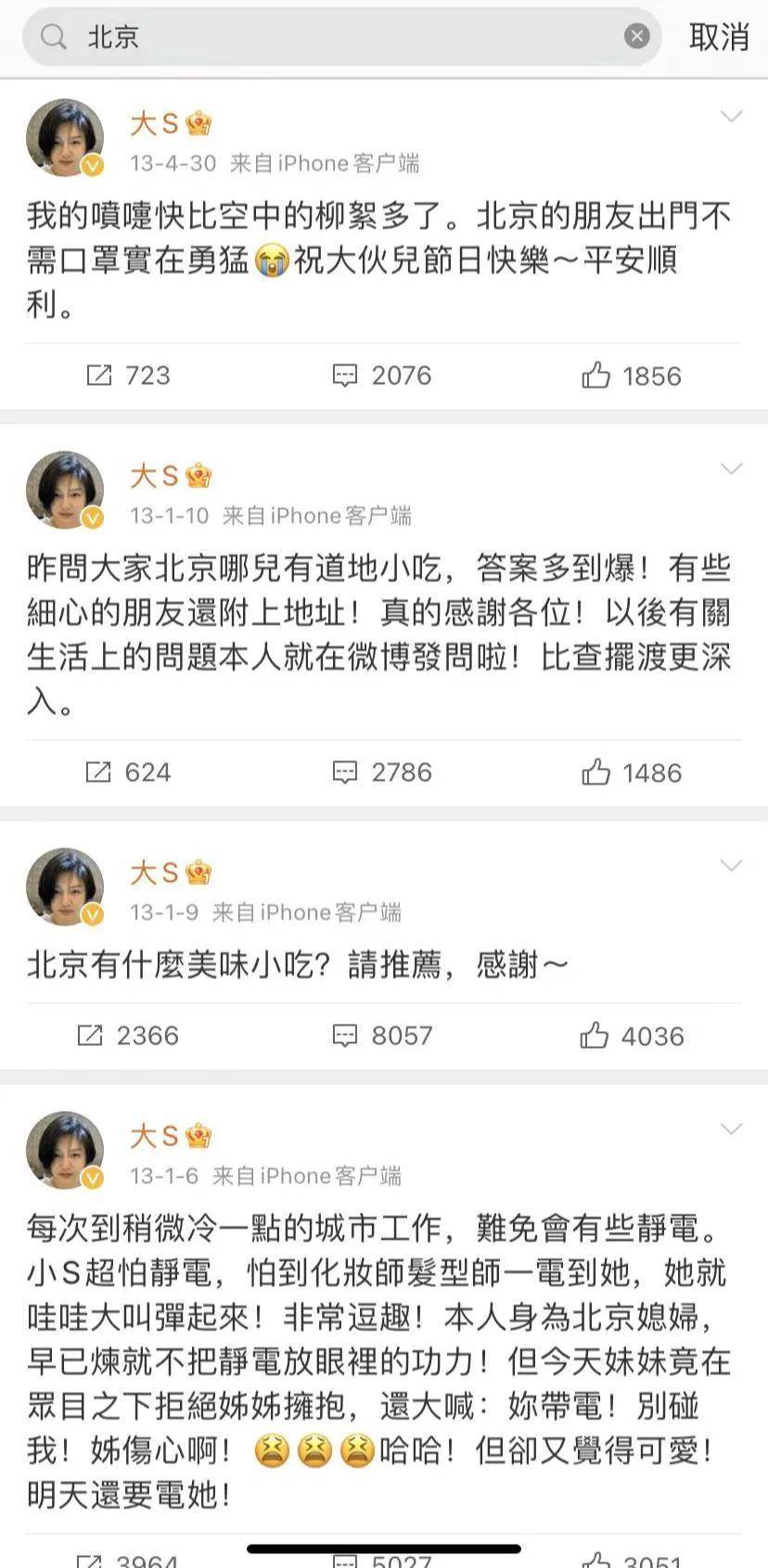
Task: Open comments on the post with 2076 comments
Action: point(382,376)
